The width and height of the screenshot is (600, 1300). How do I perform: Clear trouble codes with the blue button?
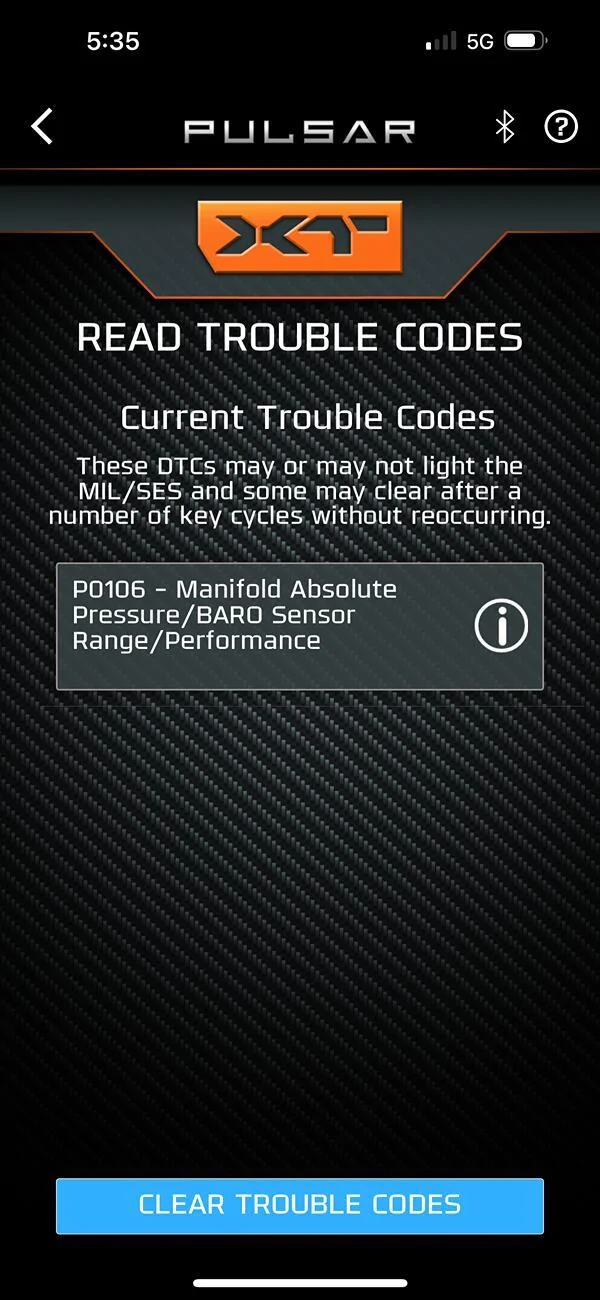coord(300,1205)
